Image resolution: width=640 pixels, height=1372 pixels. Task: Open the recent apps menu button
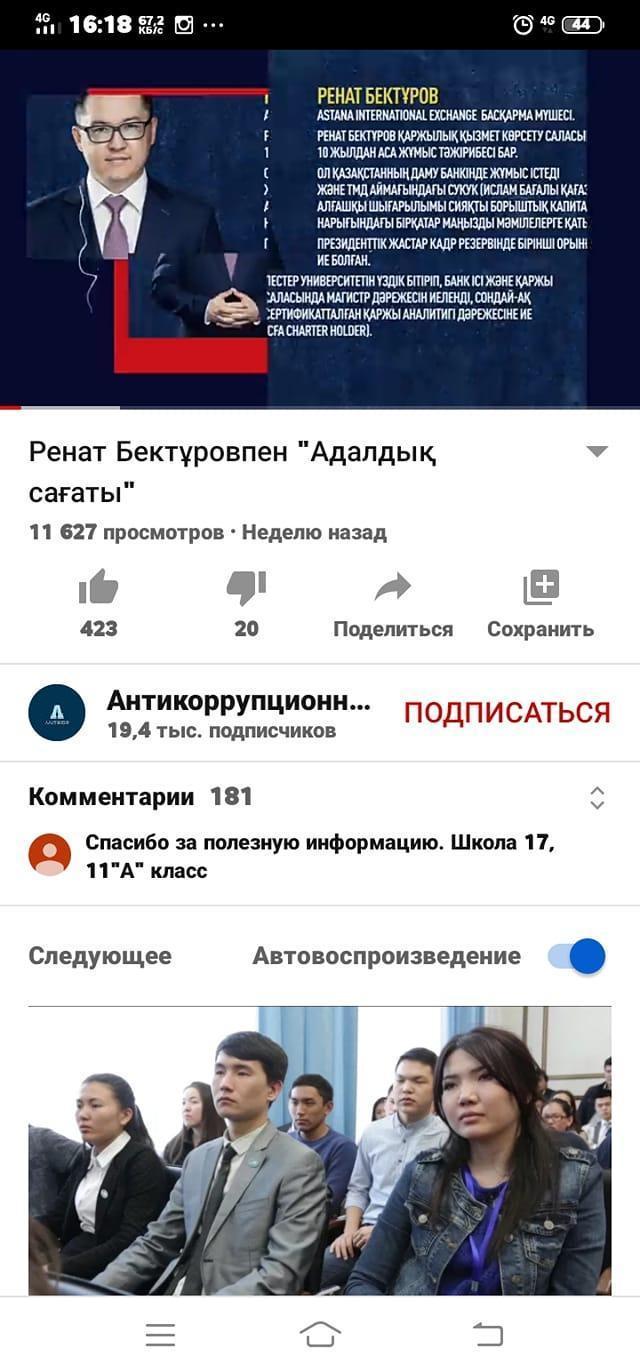160,1335
